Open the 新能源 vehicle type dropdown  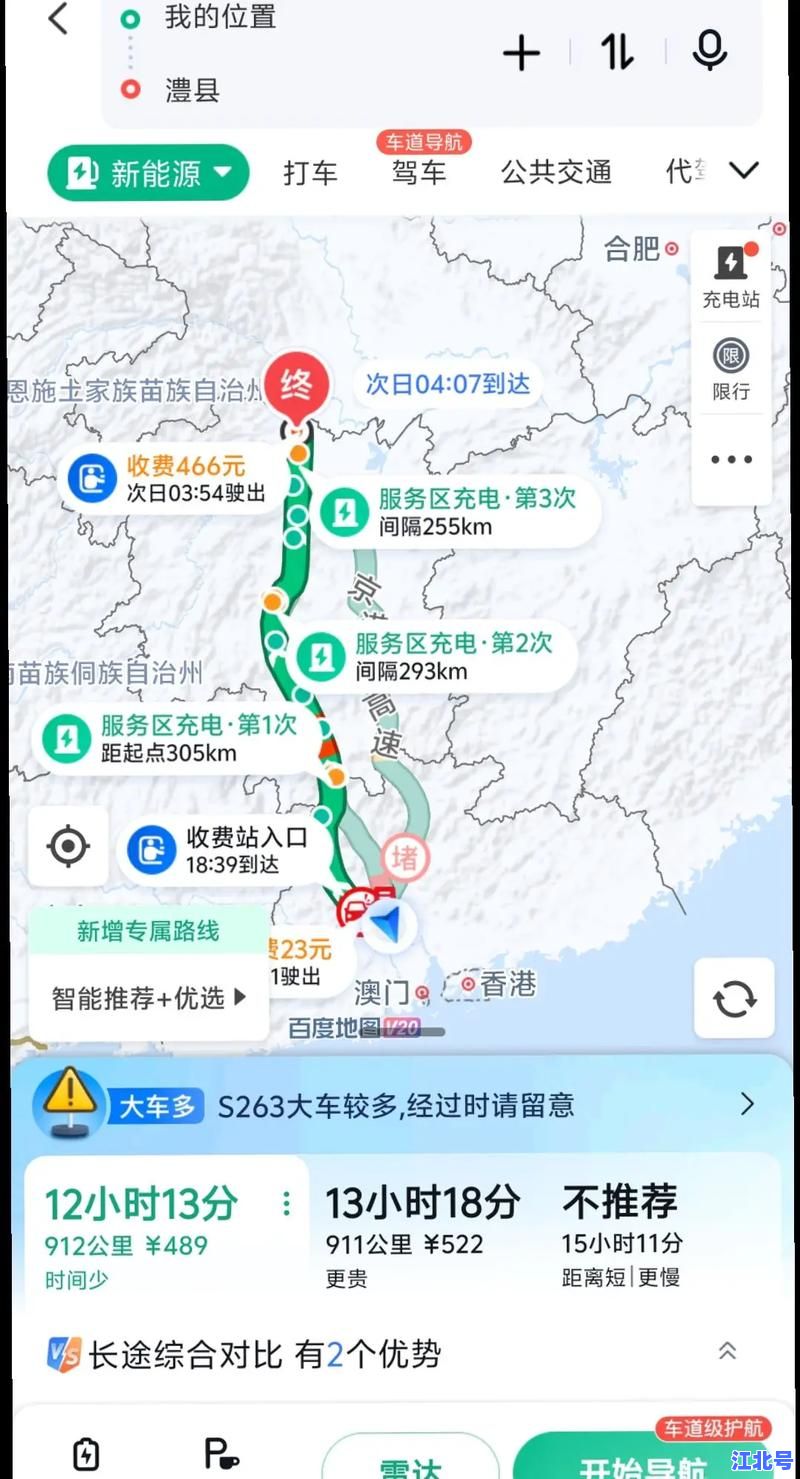(148, 171)
